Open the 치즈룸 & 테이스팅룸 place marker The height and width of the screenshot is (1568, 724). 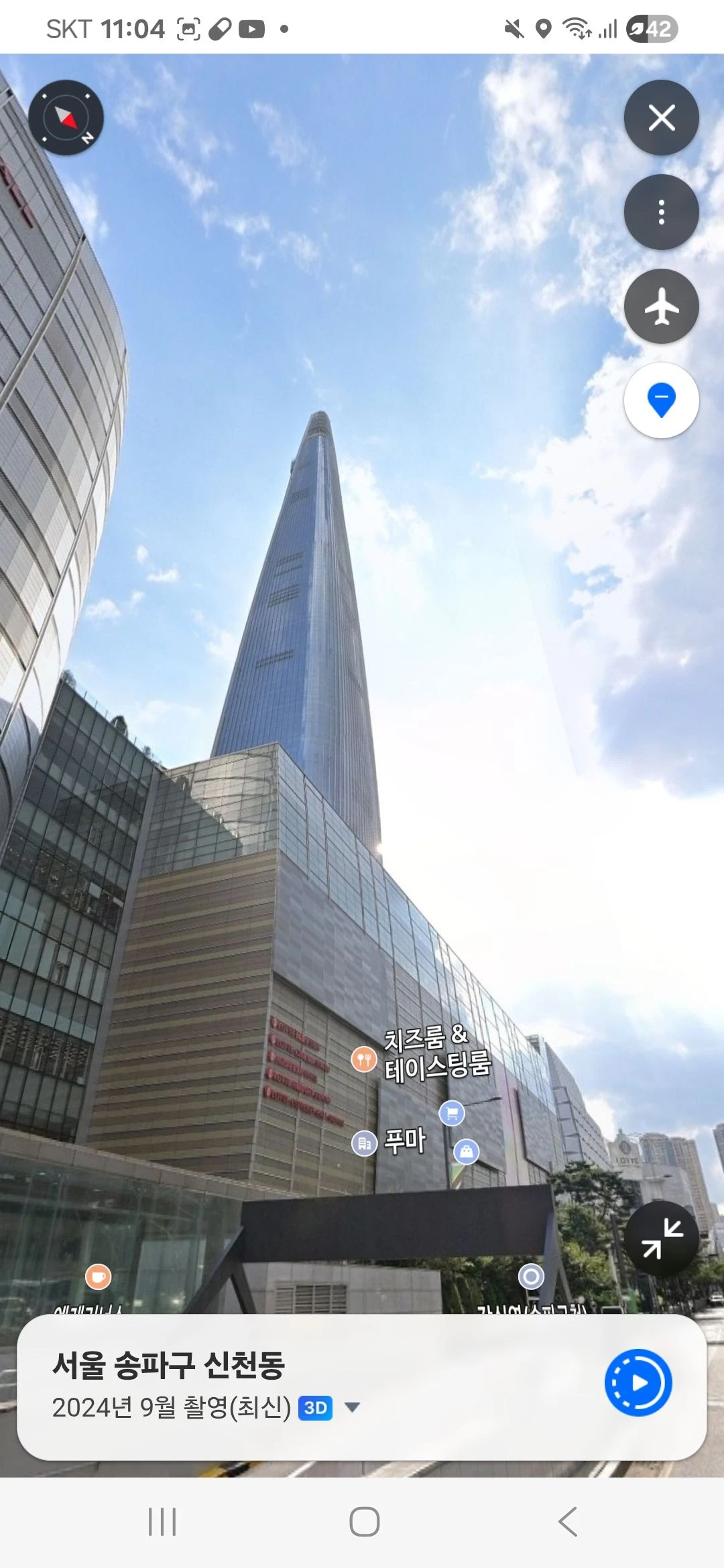click(364, 1059)
